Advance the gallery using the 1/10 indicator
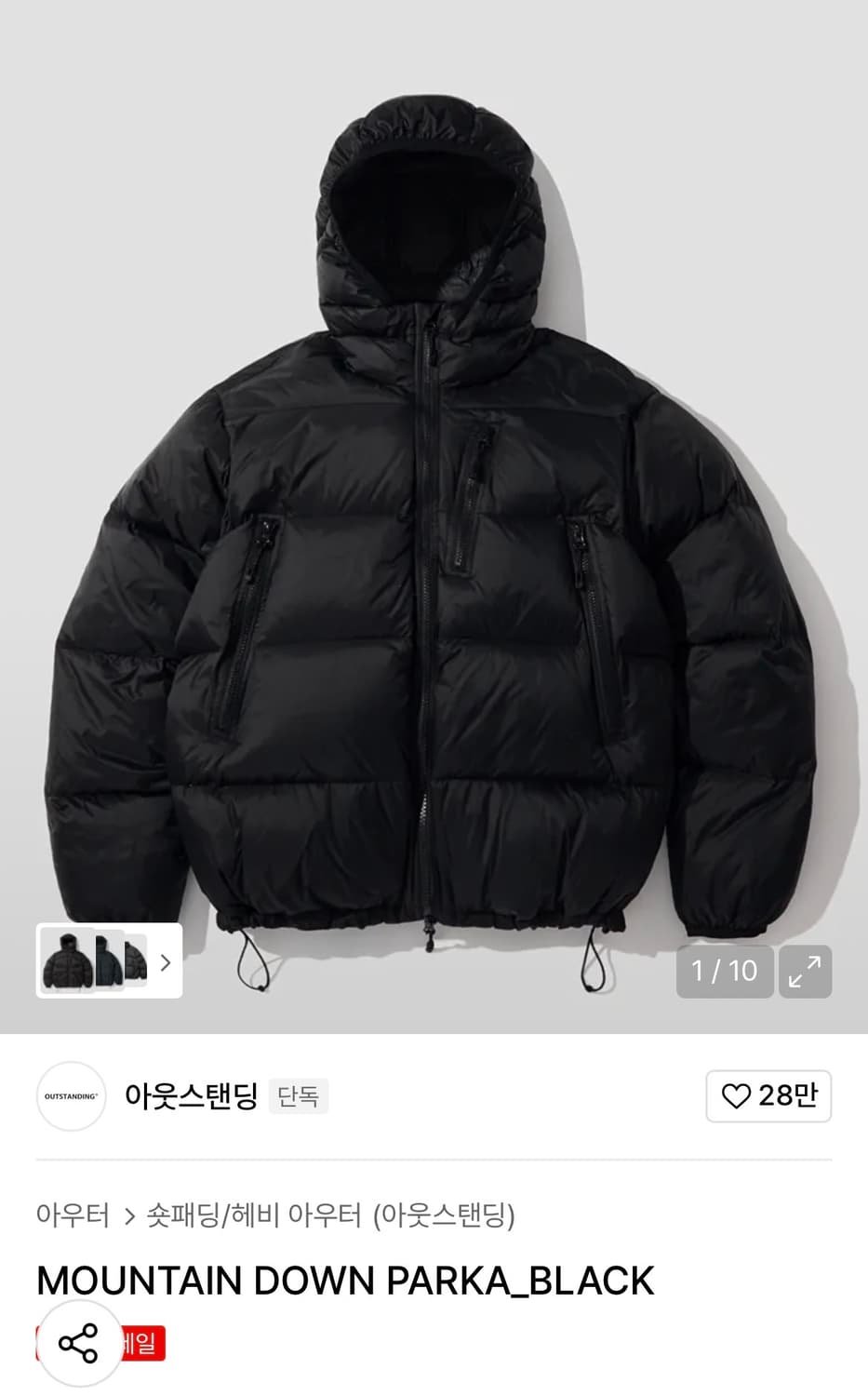 point(725,971)
